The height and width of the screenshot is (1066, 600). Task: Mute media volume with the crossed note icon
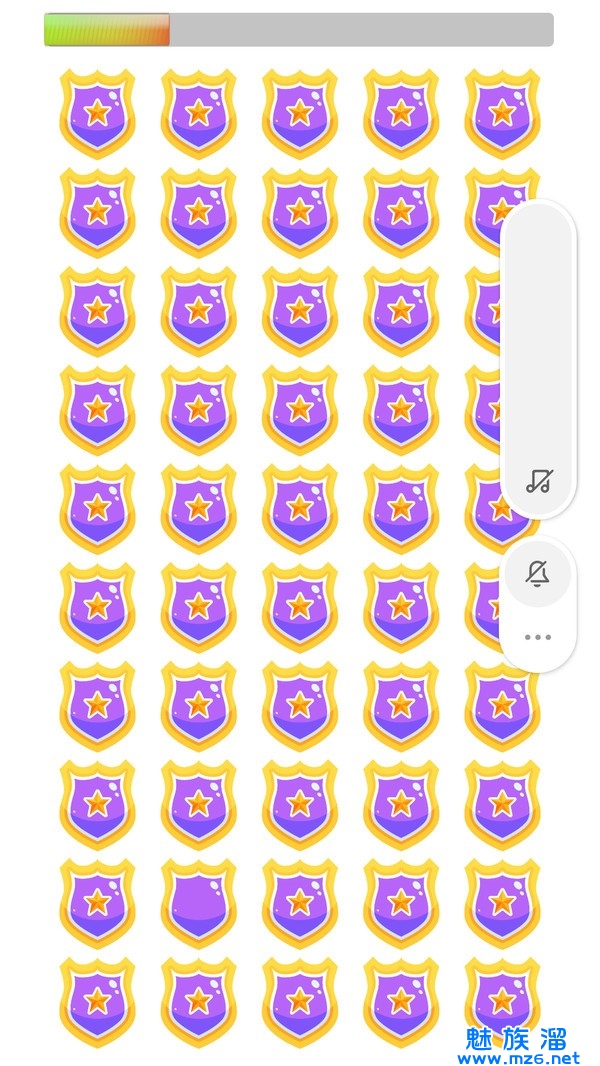[538, 482]
